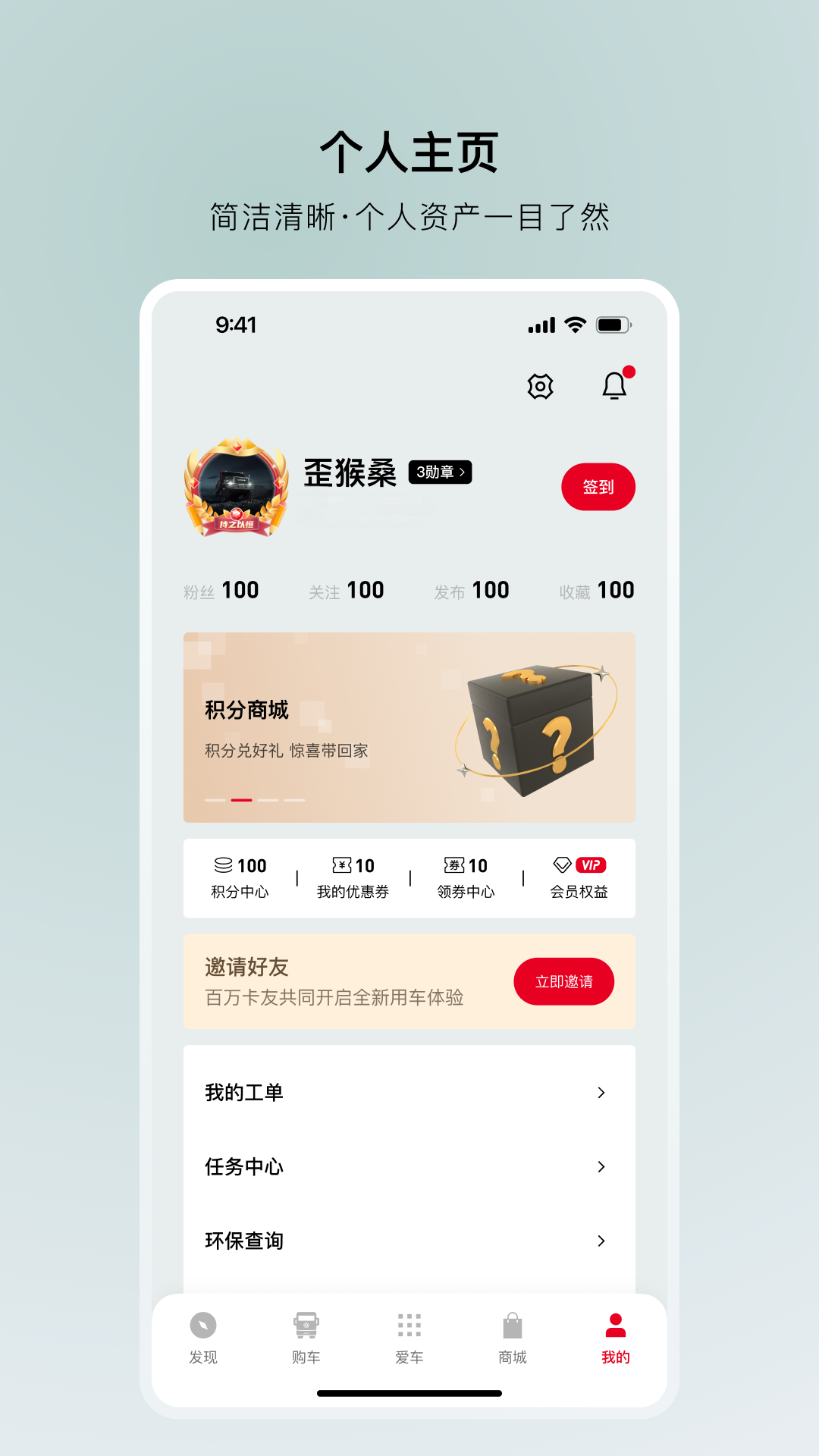Screen dimensions: 819x1456
Task: Open the 3勋章 medals badge
Action: tap(441, 471)
